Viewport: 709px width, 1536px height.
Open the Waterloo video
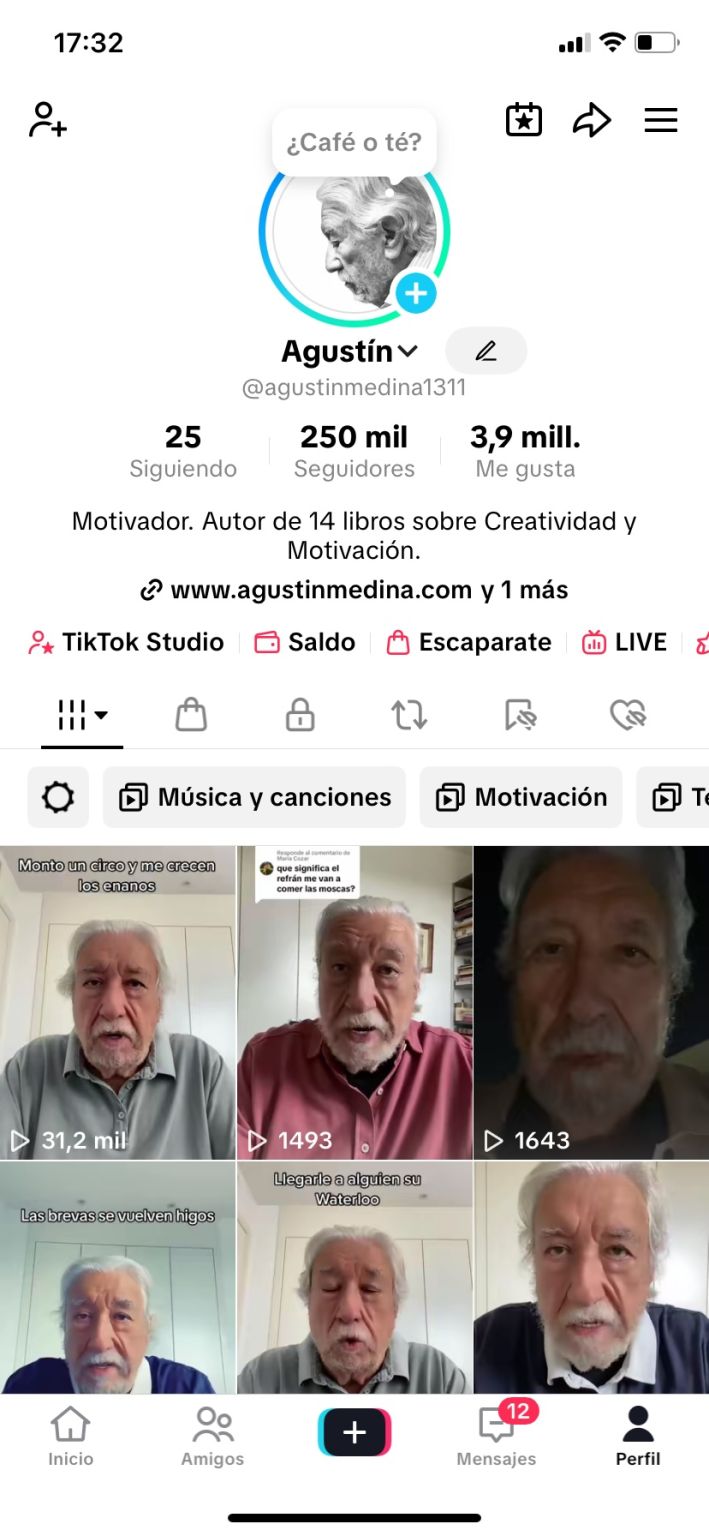pos(354,1278)
